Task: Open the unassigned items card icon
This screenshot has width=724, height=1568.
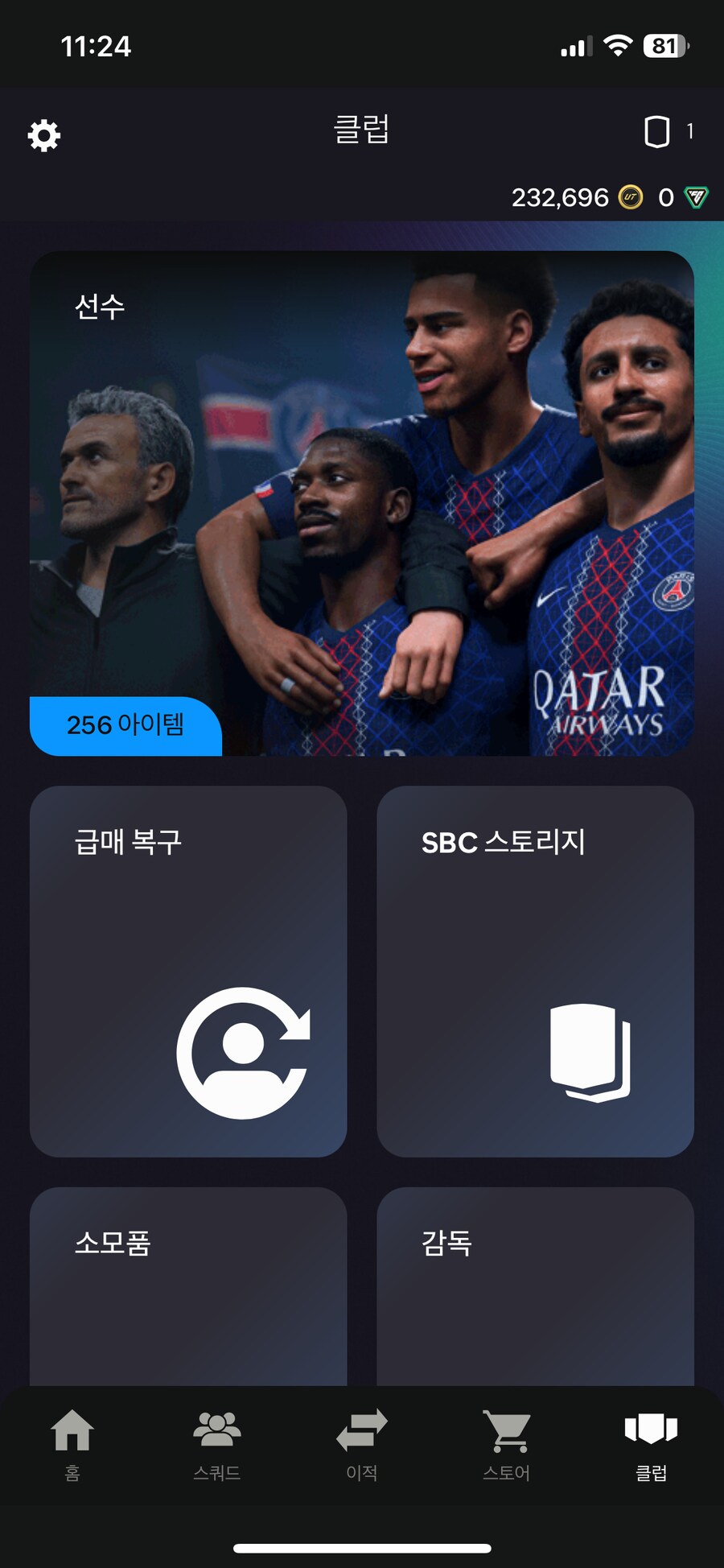Action: pyautogui.click(x=657, y=131)
